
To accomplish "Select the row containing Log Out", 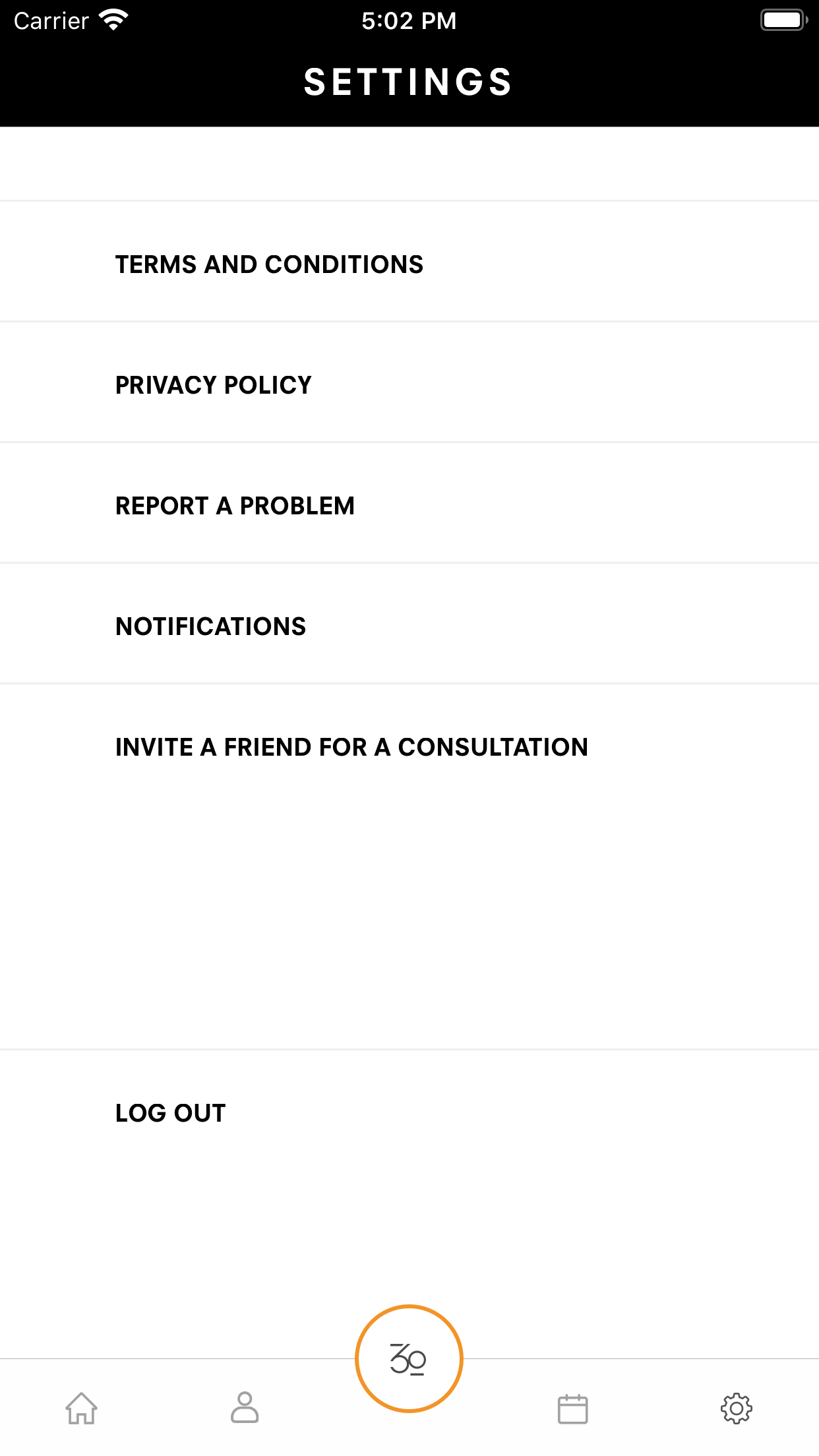I will 409,1112.
